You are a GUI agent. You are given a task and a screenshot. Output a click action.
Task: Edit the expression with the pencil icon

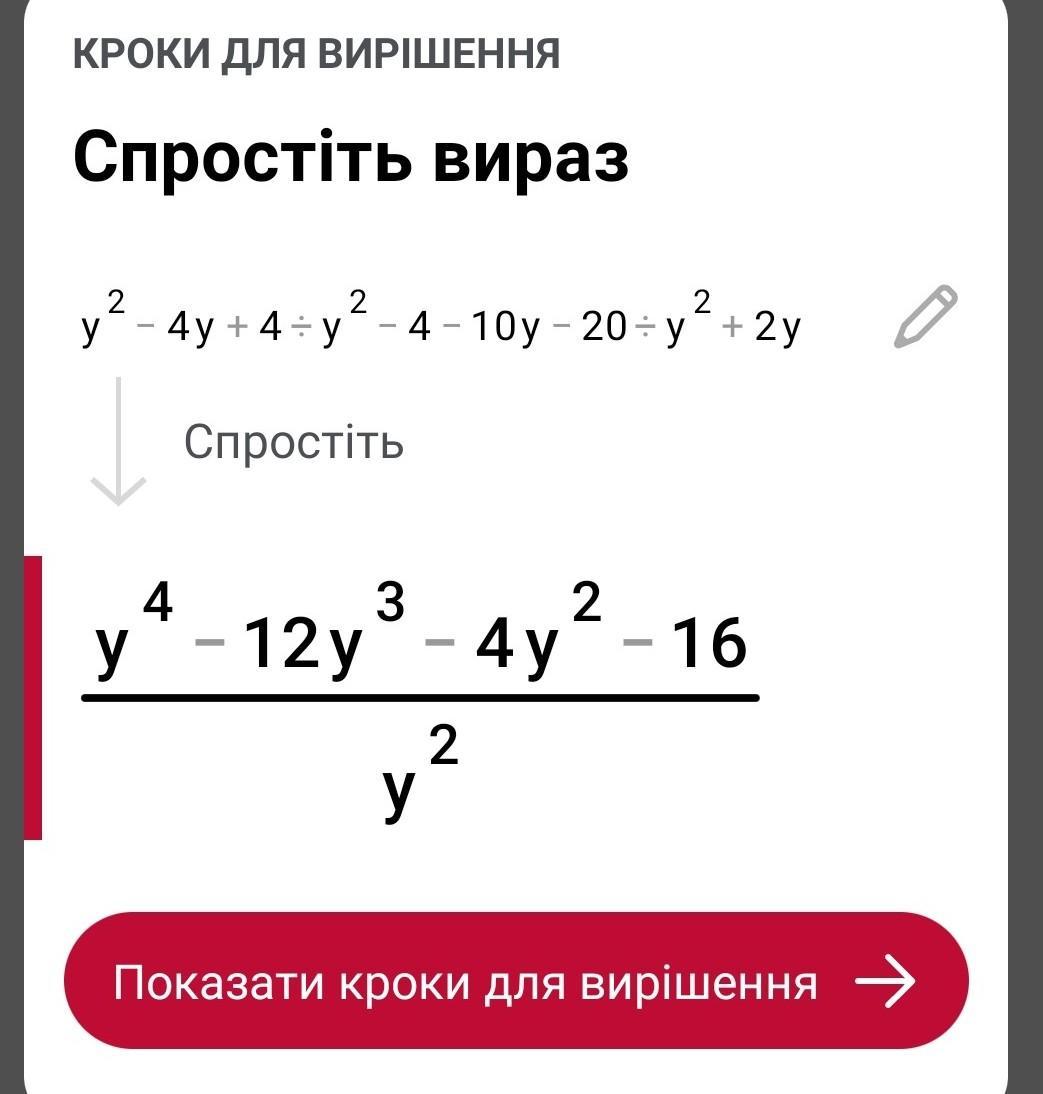926,317
